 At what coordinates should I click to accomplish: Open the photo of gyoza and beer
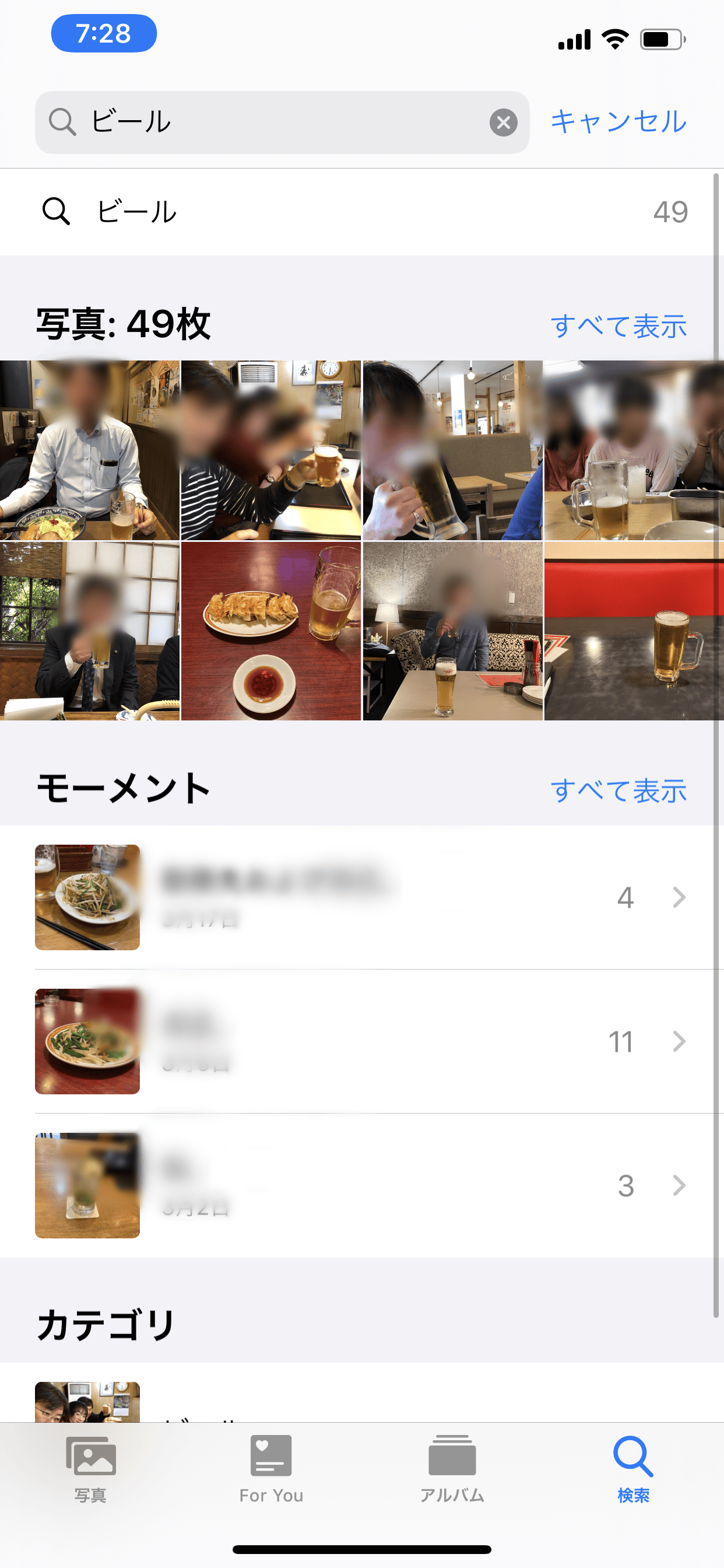(270, 631)
